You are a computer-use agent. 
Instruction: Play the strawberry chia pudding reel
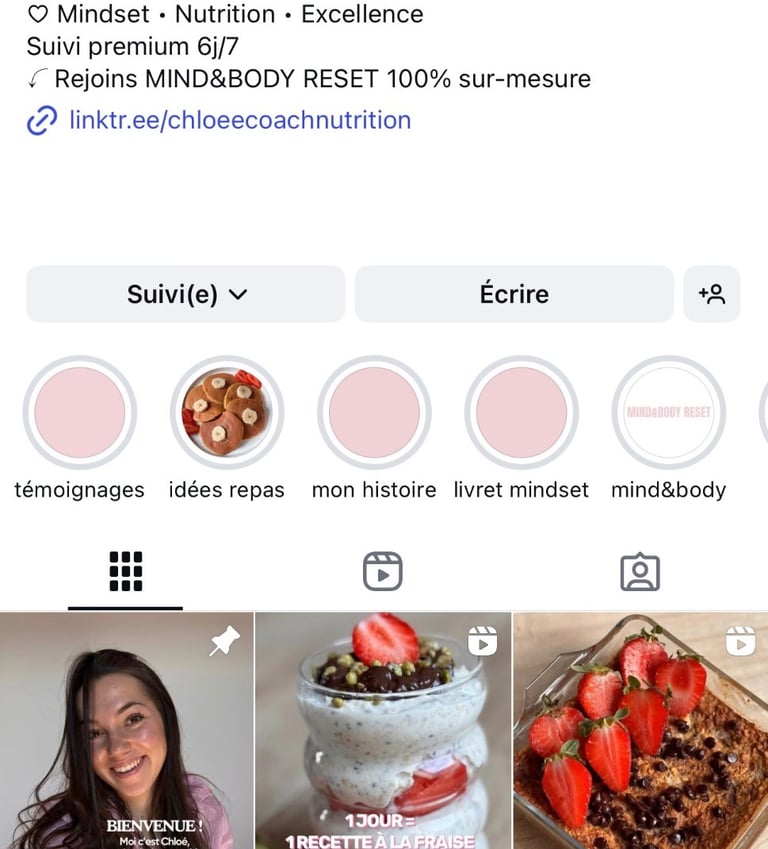pos(383,731)
